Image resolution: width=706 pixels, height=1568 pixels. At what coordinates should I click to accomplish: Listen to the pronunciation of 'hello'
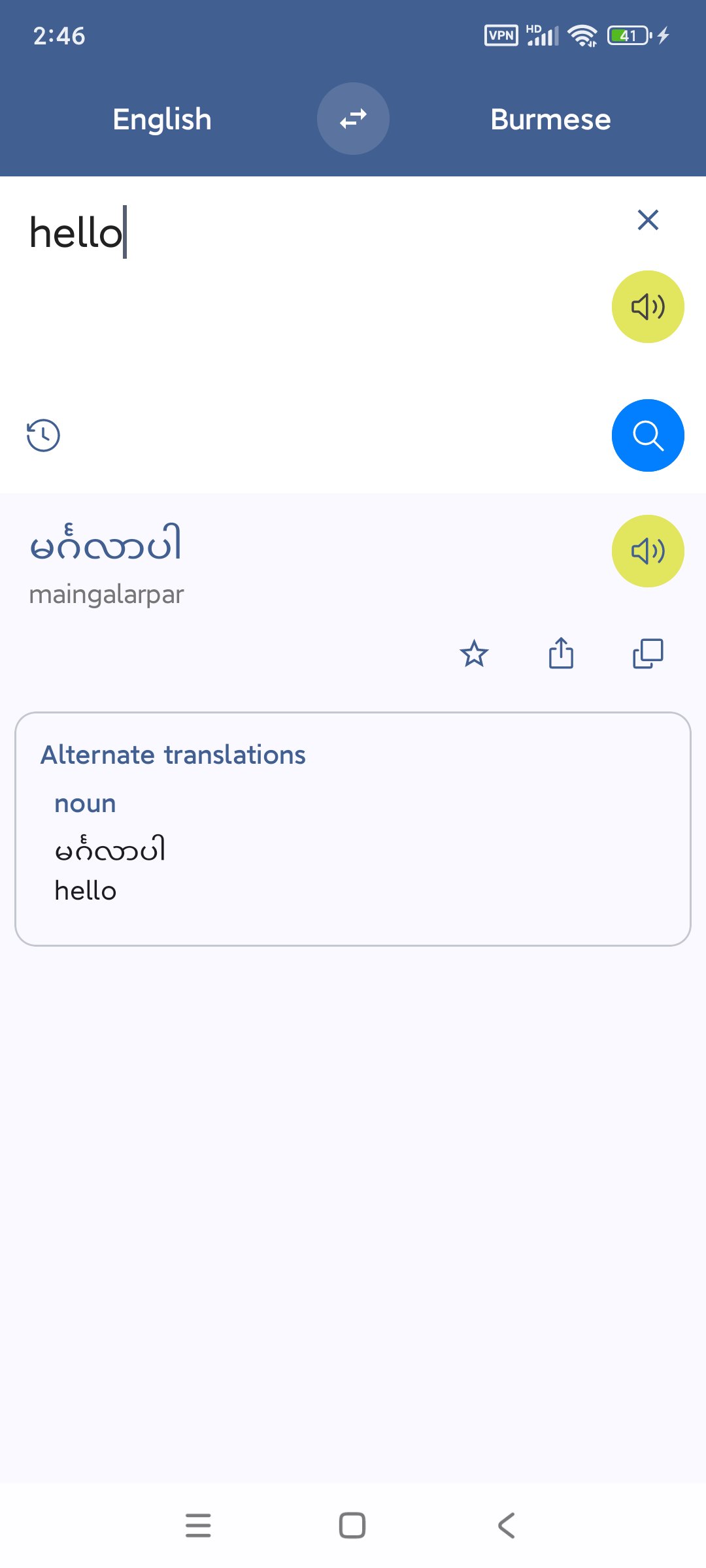[x=648, y=306]
